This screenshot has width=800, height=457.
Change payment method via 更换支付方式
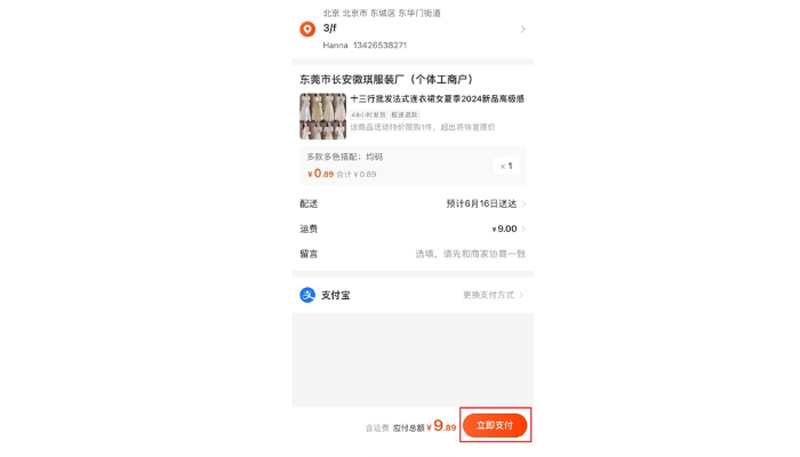[492, 295]
